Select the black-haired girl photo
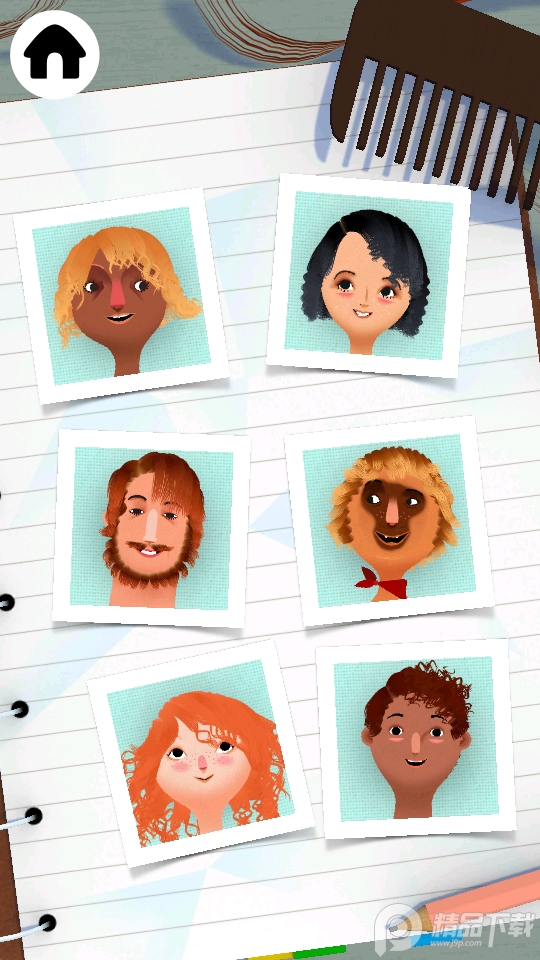Image resolution: width=540 pixels, height=960 pixels. coord(369,276)
